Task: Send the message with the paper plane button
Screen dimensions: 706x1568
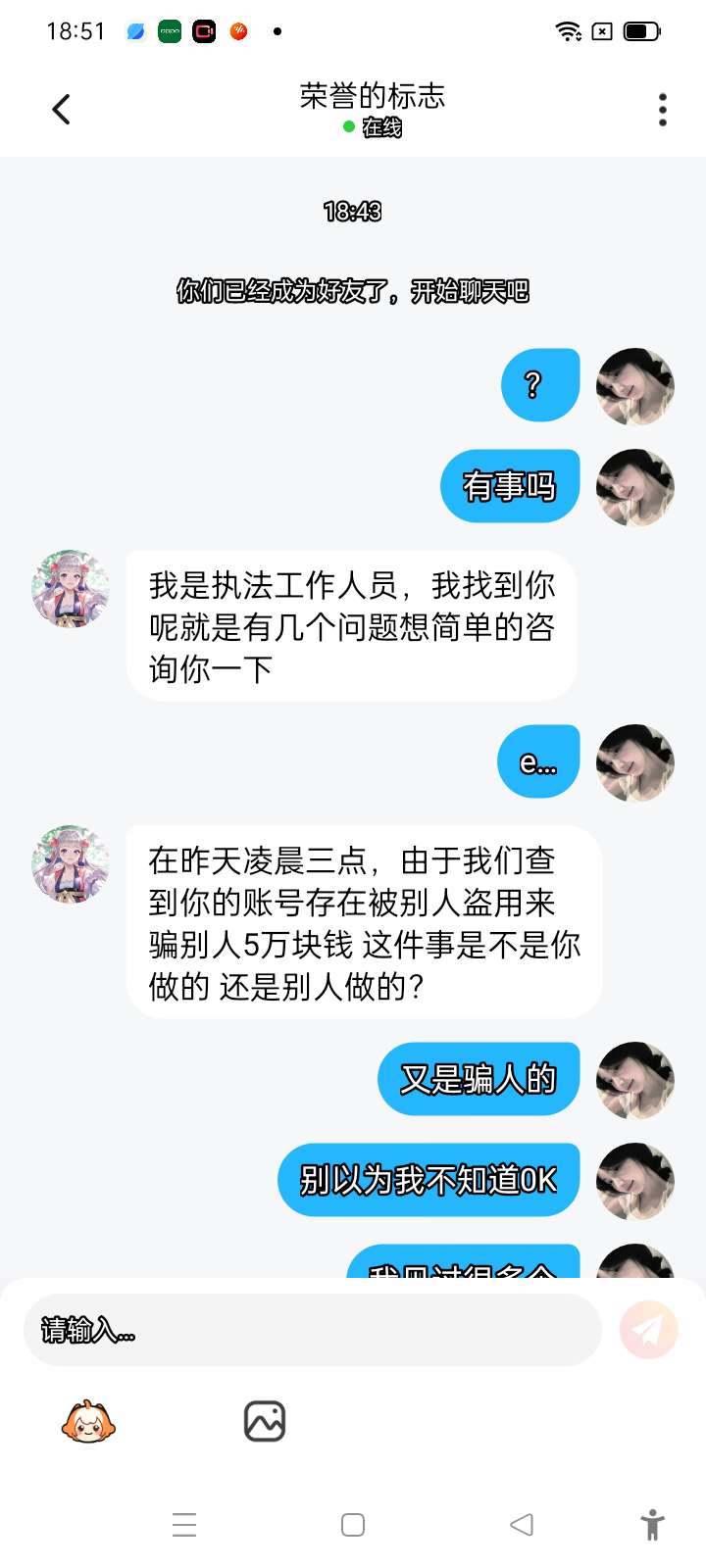Action: (x=648, y=1330)
